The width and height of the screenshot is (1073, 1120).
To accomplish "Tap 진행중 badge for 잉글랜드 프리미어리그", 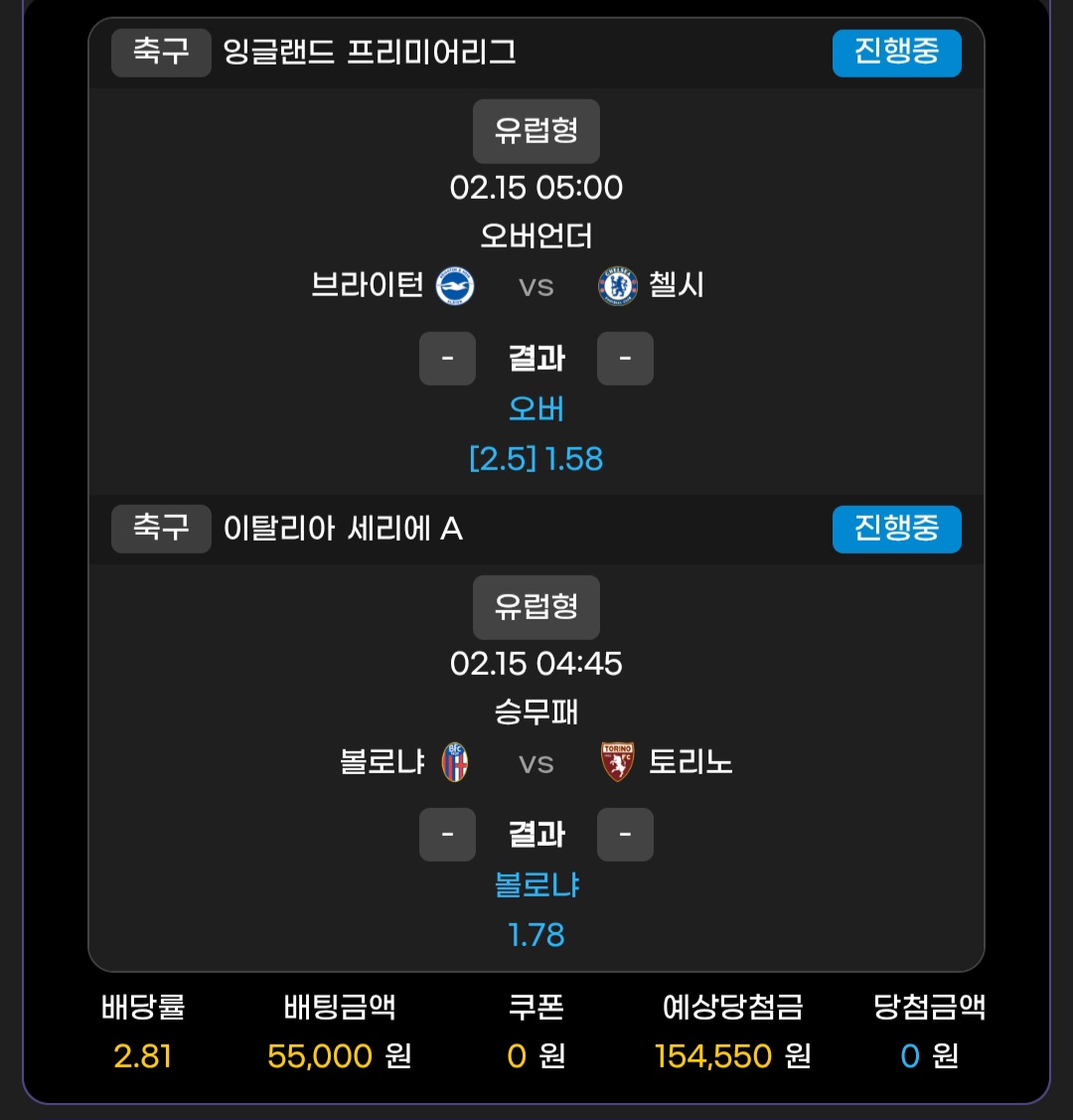I will click(896, 53).
